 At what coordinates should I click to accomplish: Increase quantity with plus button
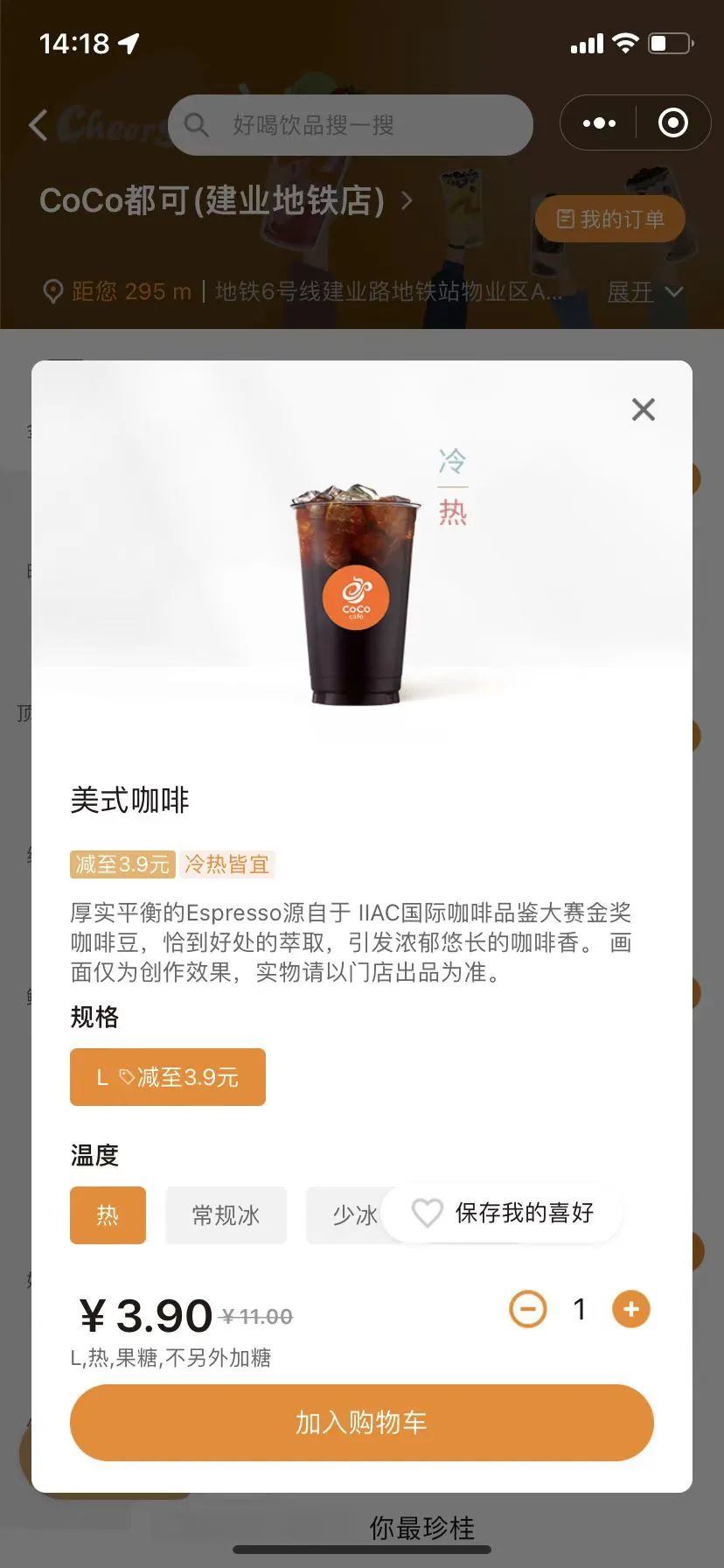[631, 1309]
